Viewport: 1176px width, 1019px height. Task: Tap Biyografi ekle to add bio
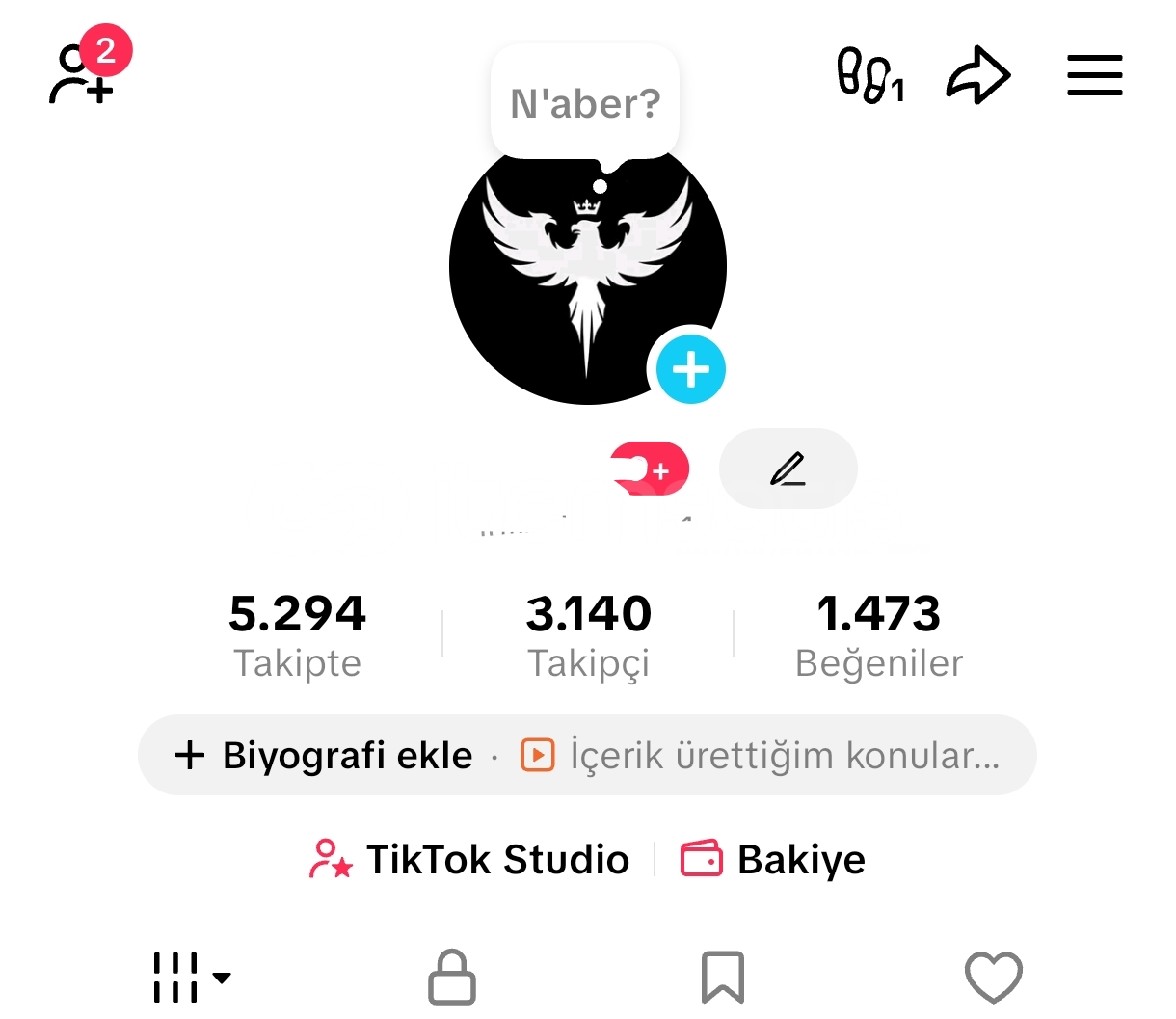tap(325, 755)
